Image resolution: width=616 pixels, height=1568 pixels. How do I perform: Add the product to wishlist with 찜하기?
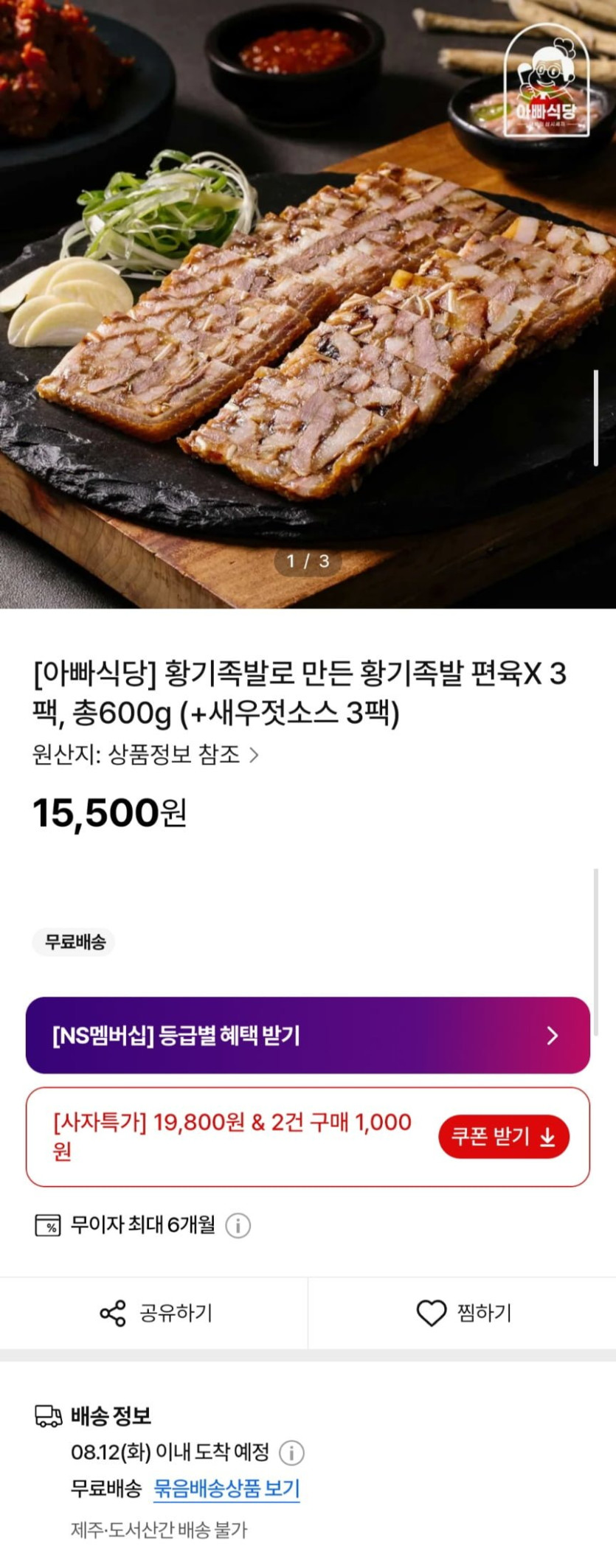tap(463, 1313)
